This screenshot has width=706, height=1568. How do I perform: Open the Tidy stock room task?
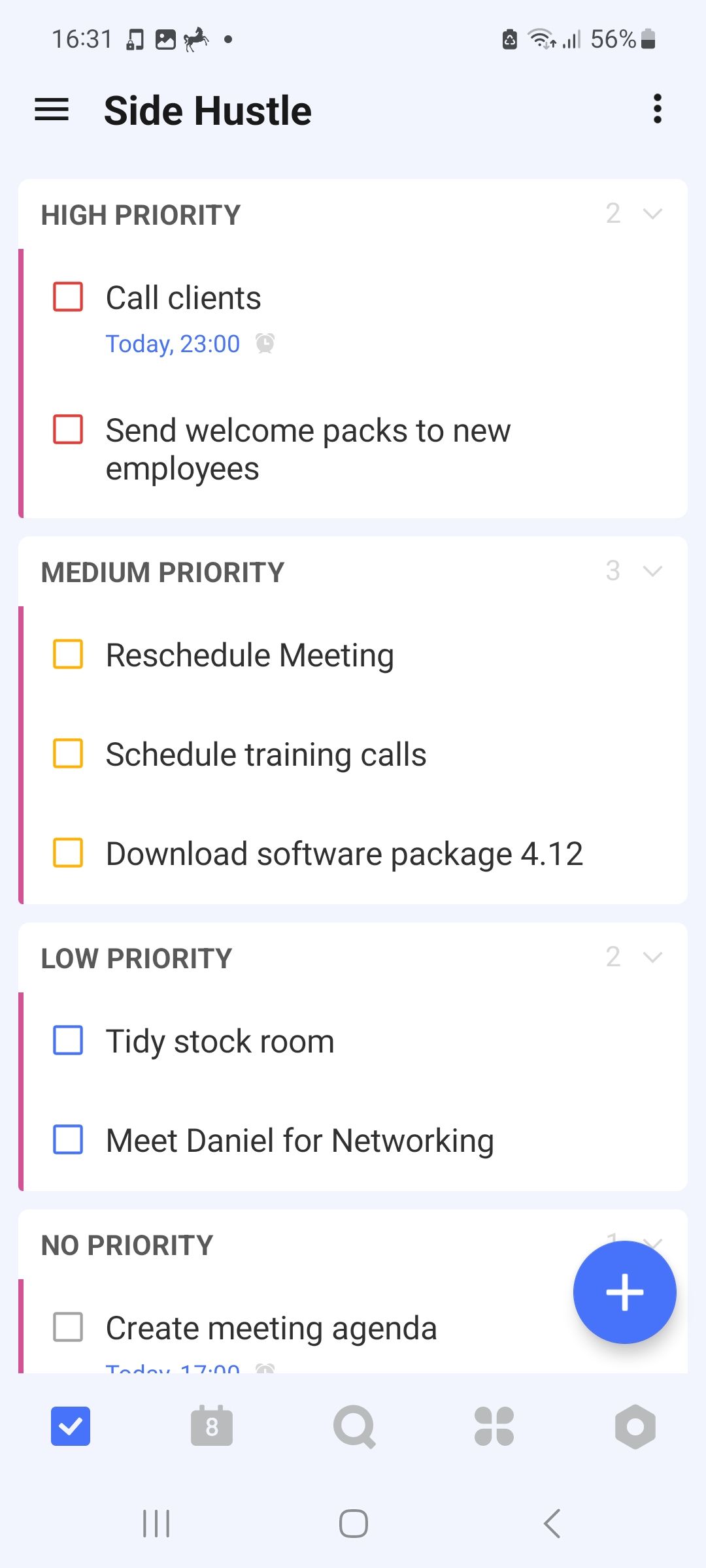[x=220, y=1041]
